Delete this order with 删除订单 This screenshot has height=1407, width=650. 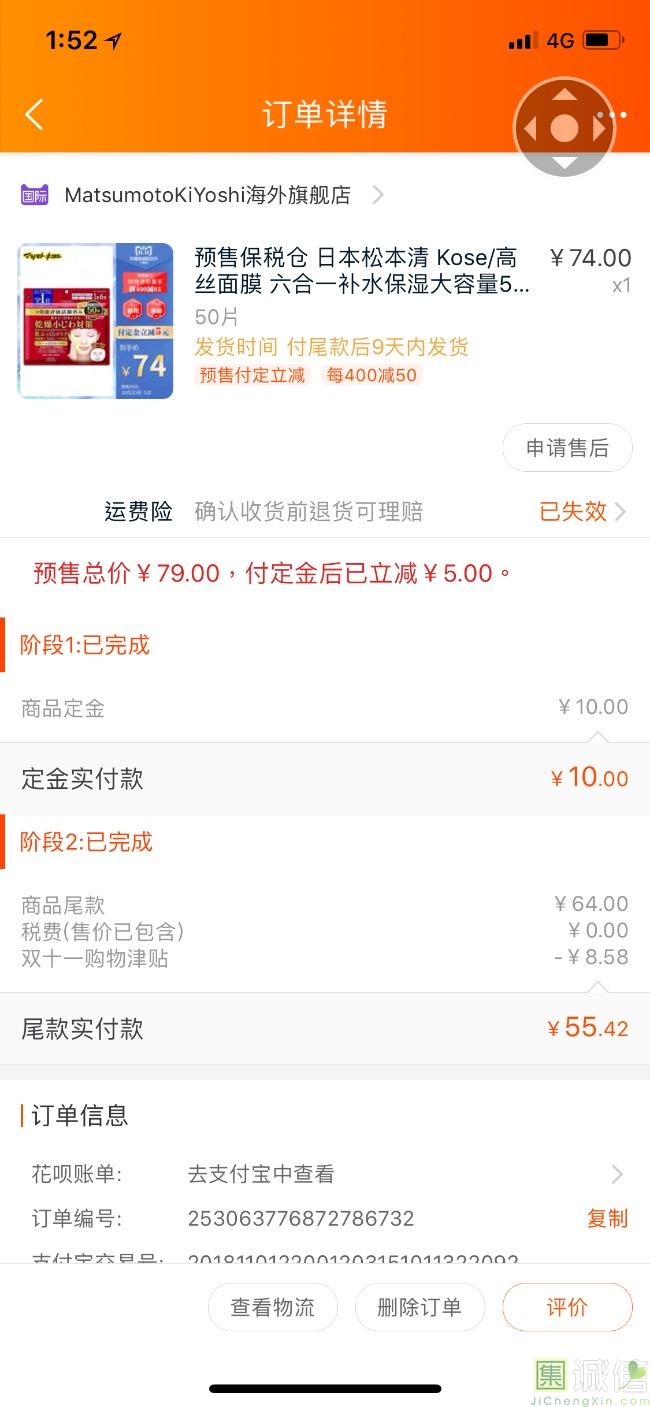pos(419,1307)
